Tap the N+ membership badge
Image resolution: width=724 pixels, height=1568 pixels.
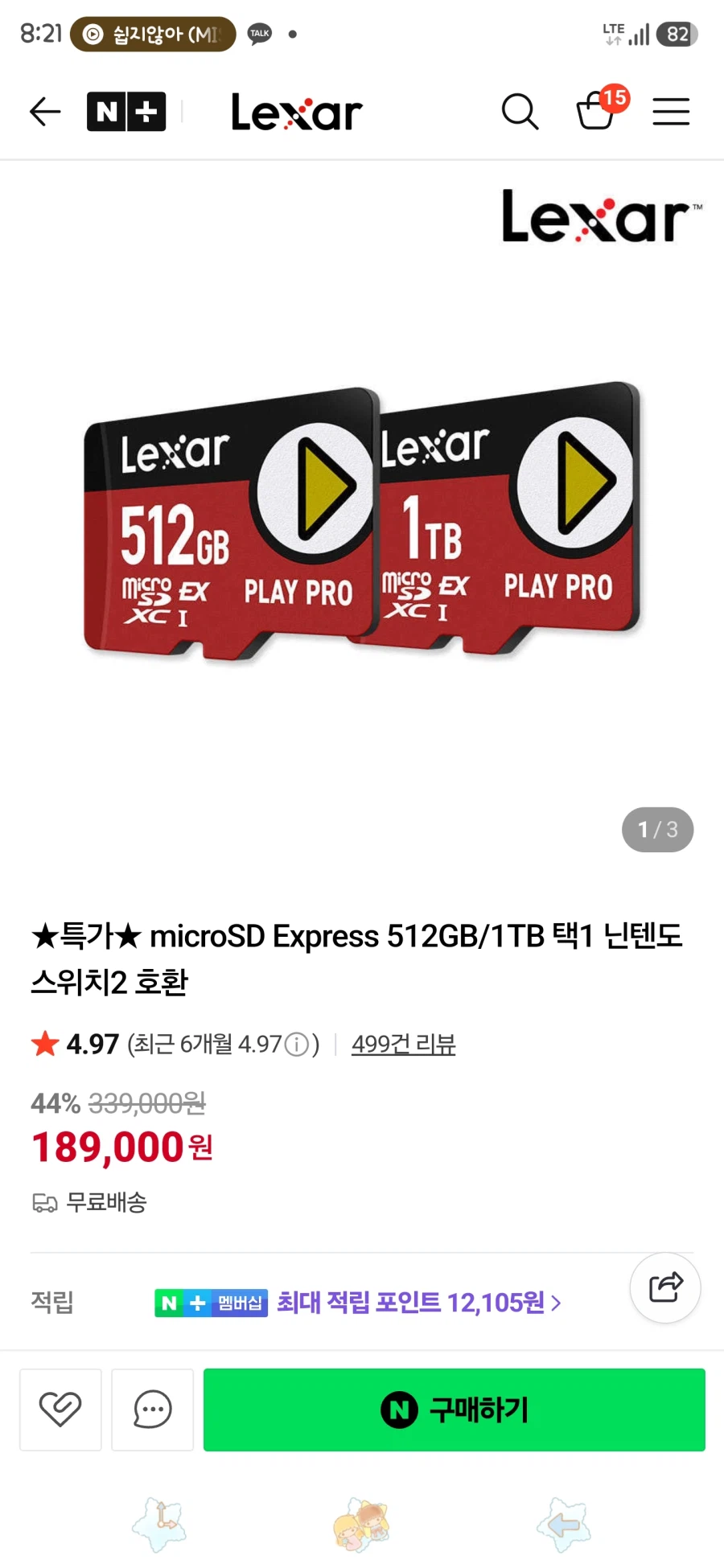tap(211, 1303)
